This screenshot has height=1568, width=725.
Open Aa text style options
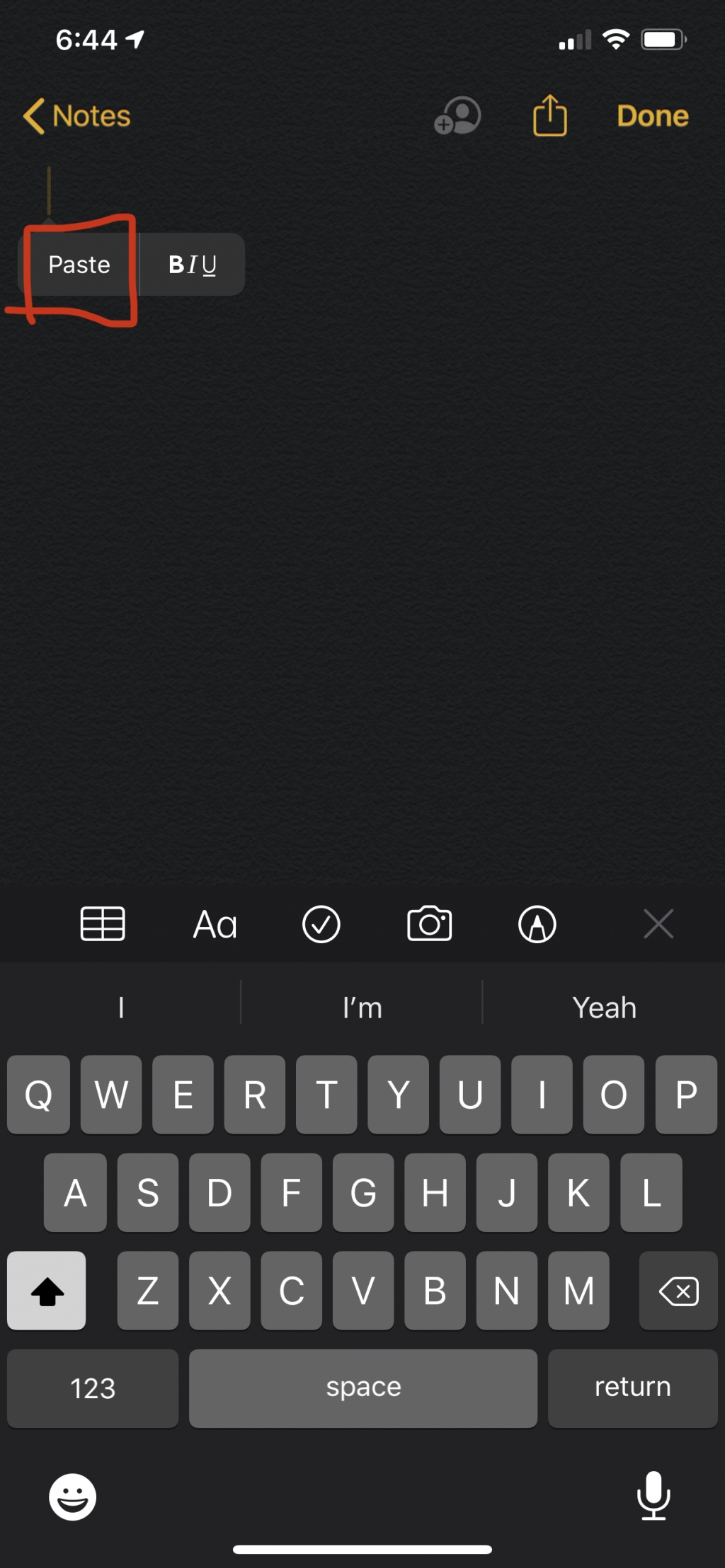pyautogui.click(x=215, y=924)
